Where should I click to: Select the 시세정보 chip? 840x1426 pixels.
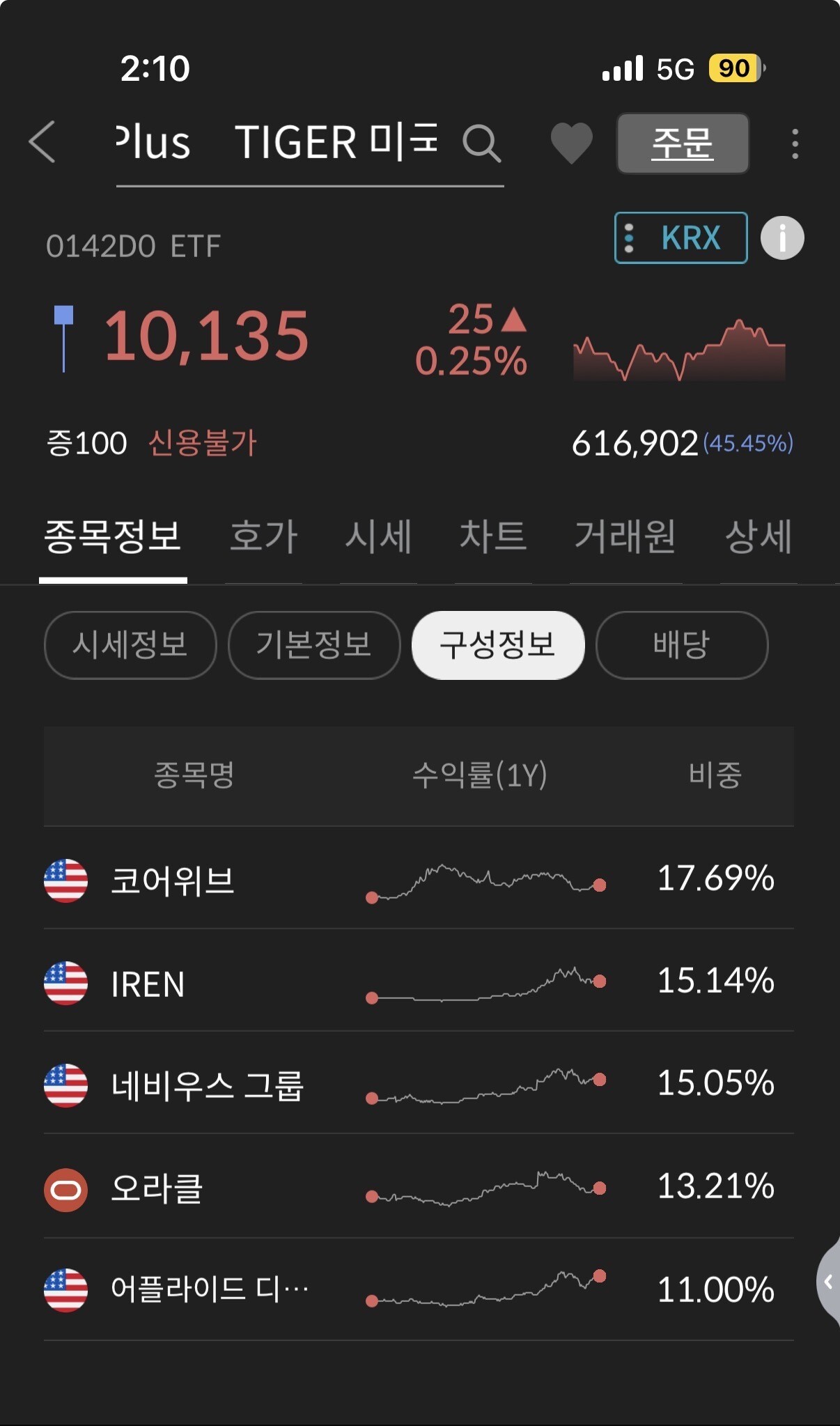[x=130, y=644]
